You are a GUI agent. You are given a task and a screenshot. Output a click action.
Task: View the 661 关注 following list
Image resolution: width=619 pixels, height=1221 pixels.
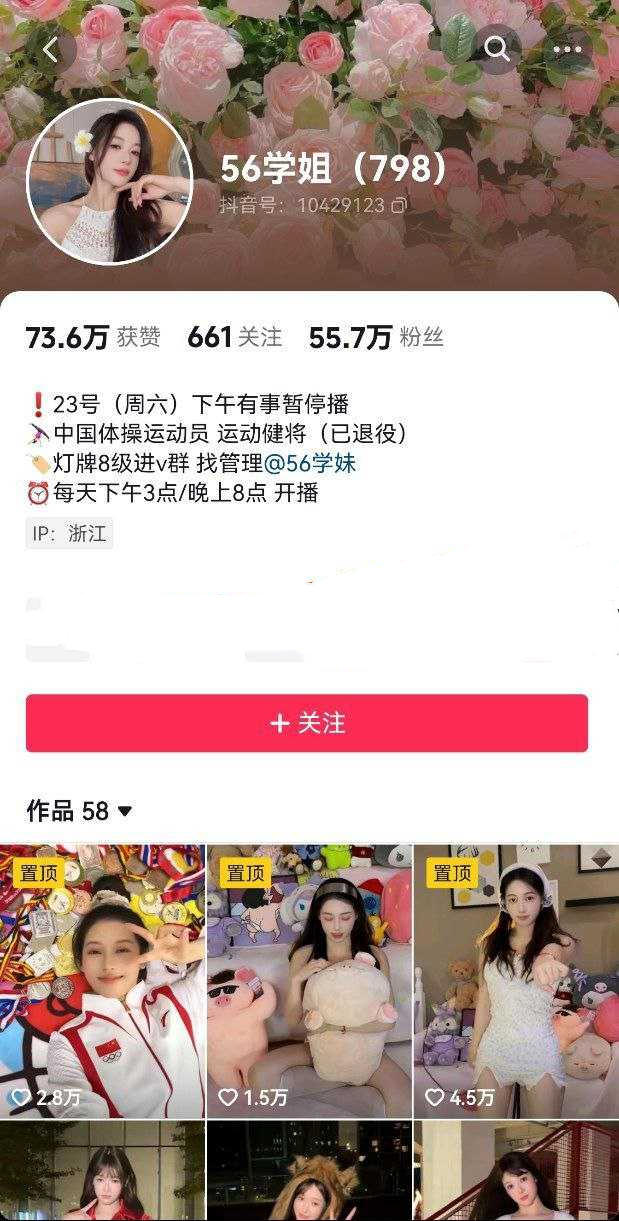click(234, 338)
